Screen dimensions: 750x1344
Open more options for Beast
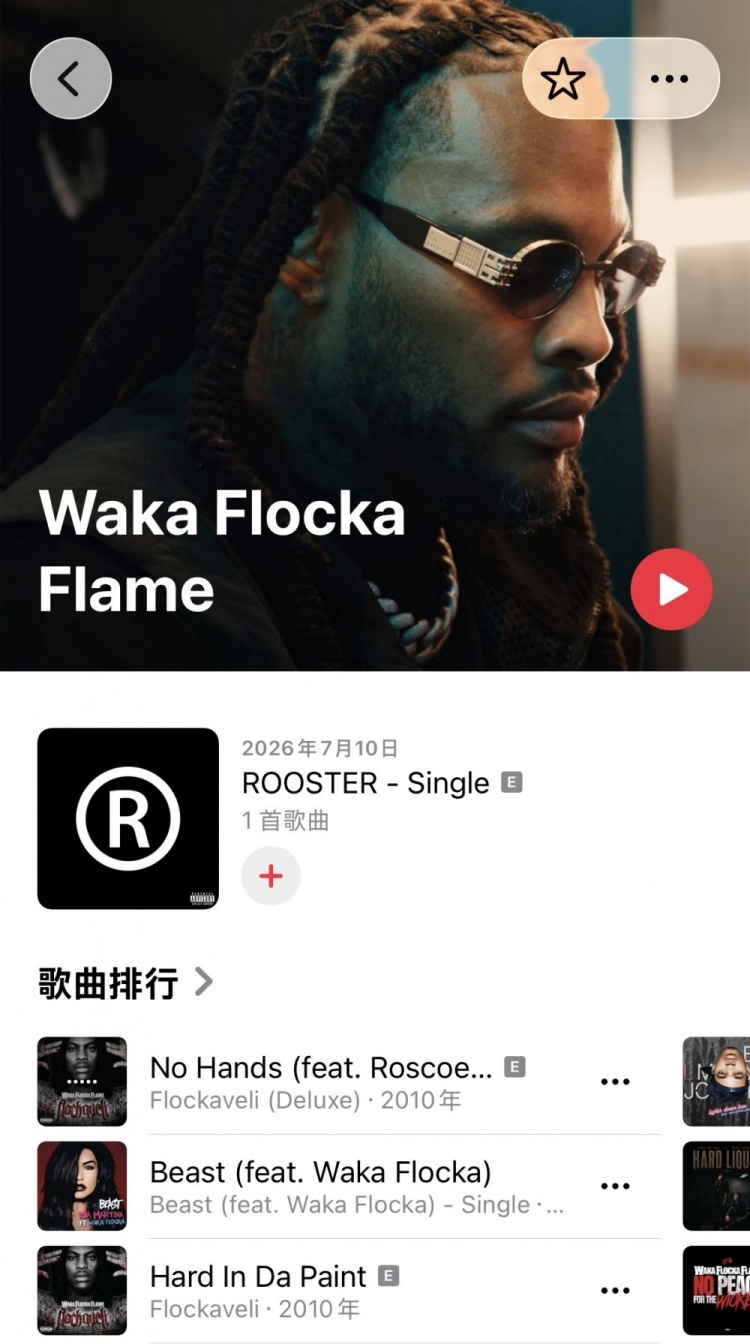click(x=615, y=1185)
